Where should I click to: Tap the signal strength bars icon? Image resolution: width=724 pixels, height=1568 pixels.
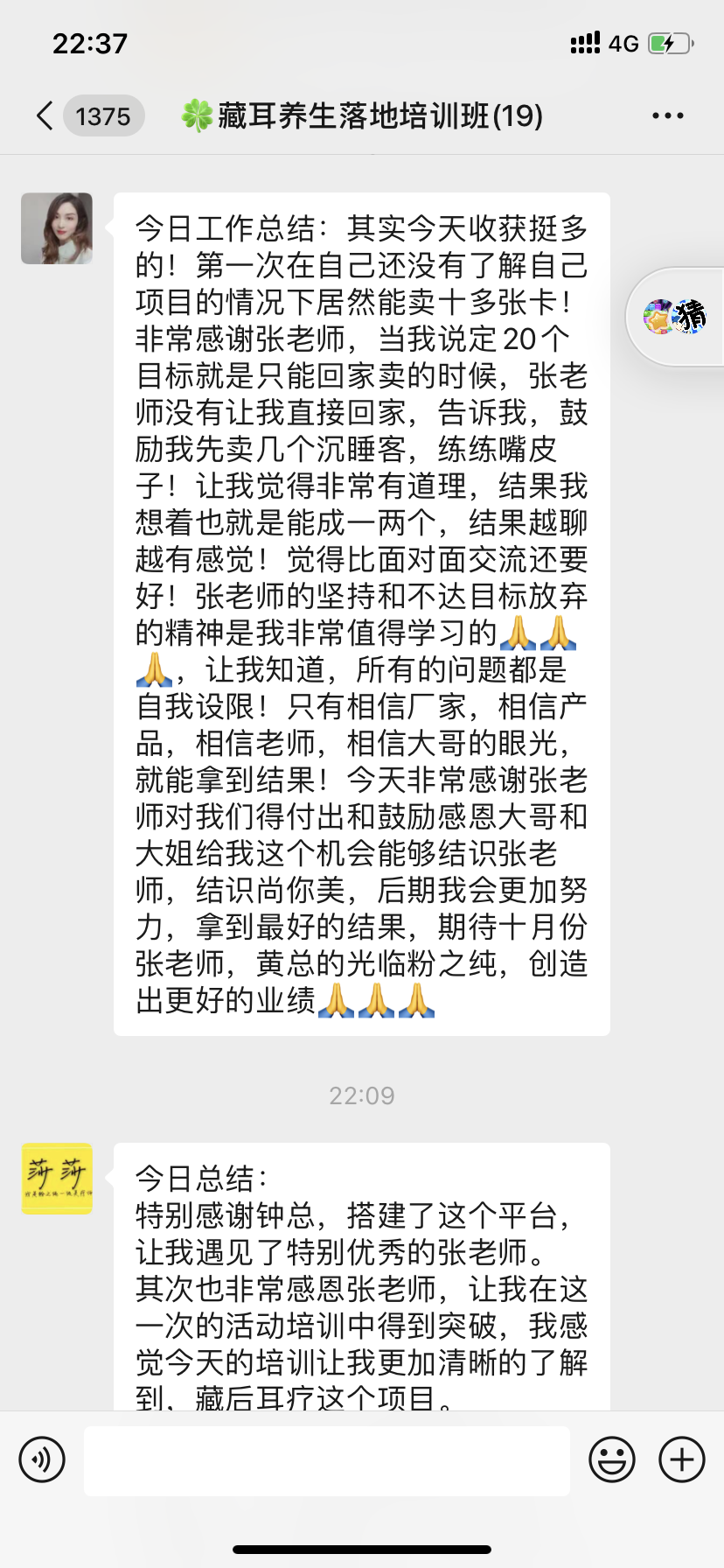584,43
